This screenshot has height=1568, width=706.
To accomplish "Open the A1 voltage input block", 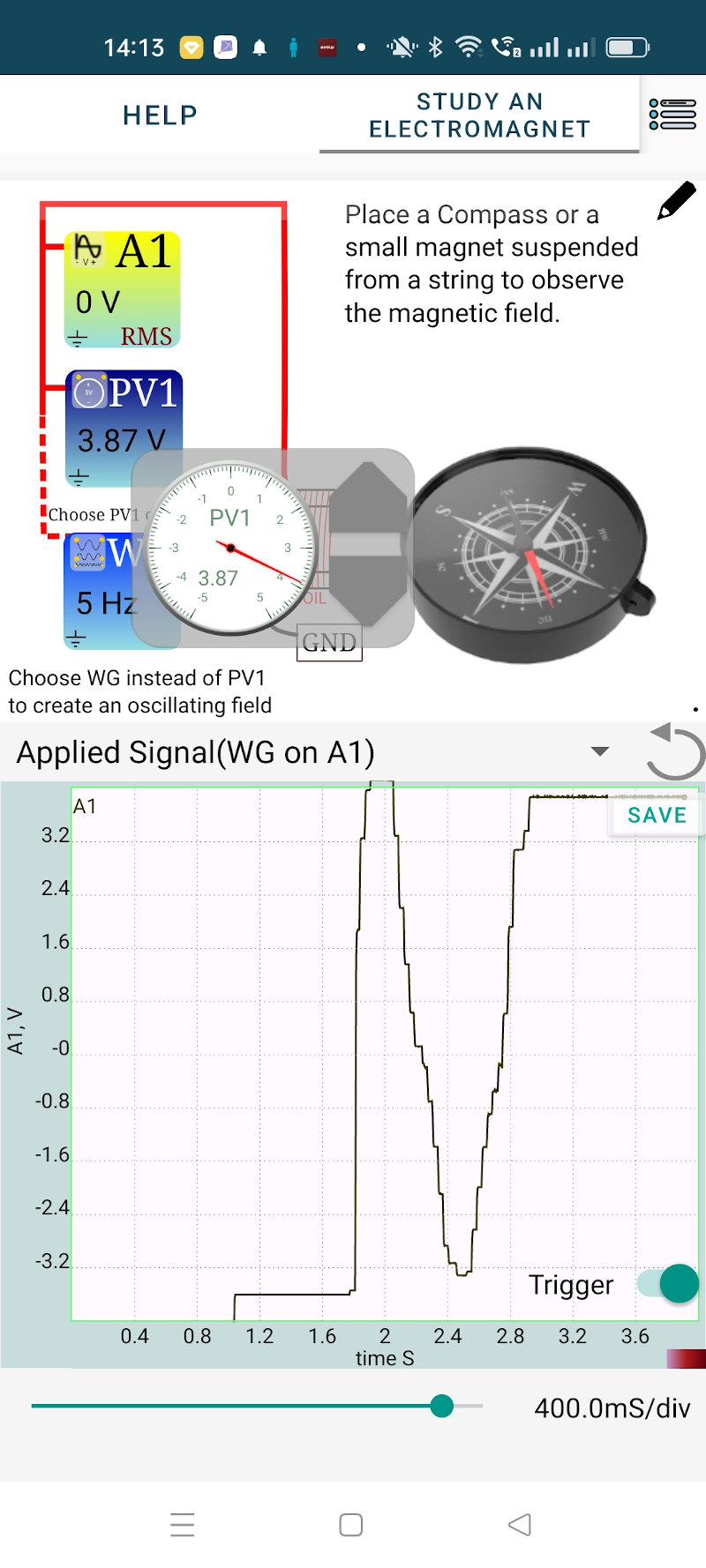I will [x=123, y=289].
